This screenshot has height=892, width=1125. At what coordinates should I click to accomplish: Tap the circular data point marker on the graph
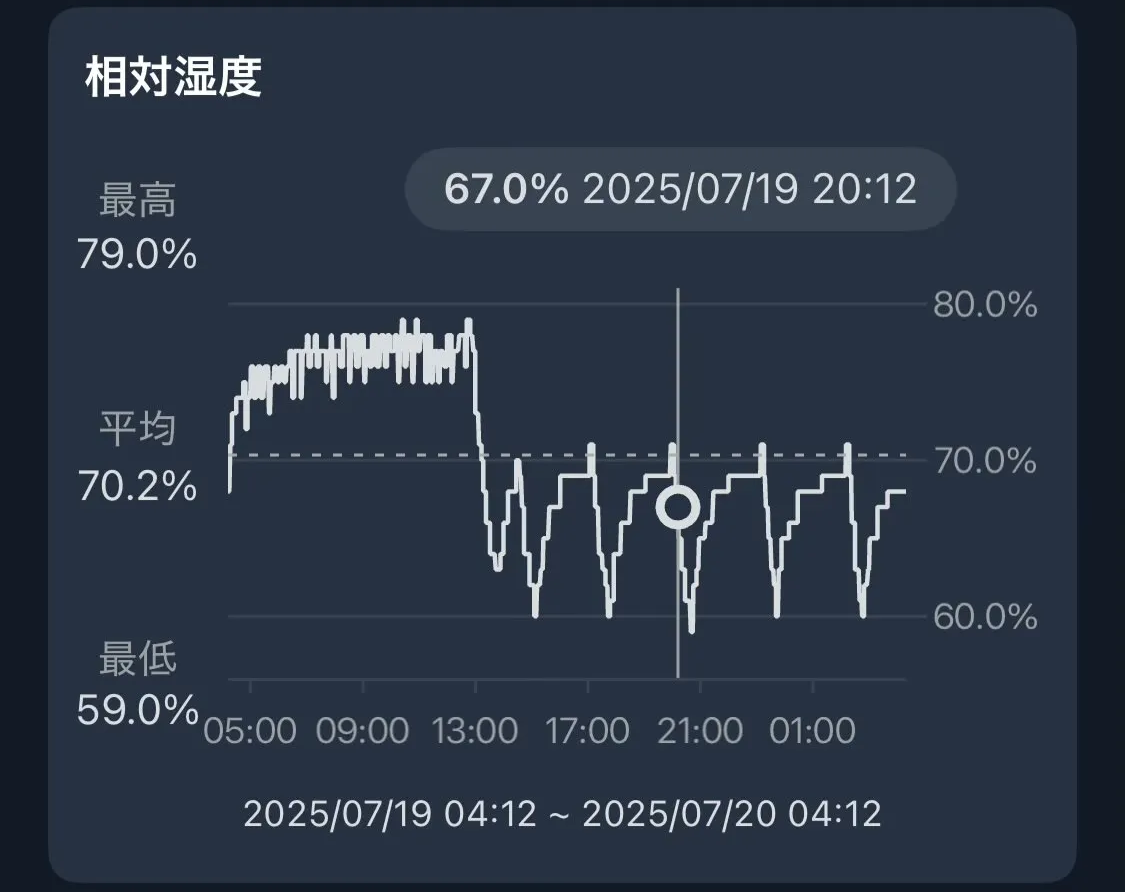pos(678,507)
